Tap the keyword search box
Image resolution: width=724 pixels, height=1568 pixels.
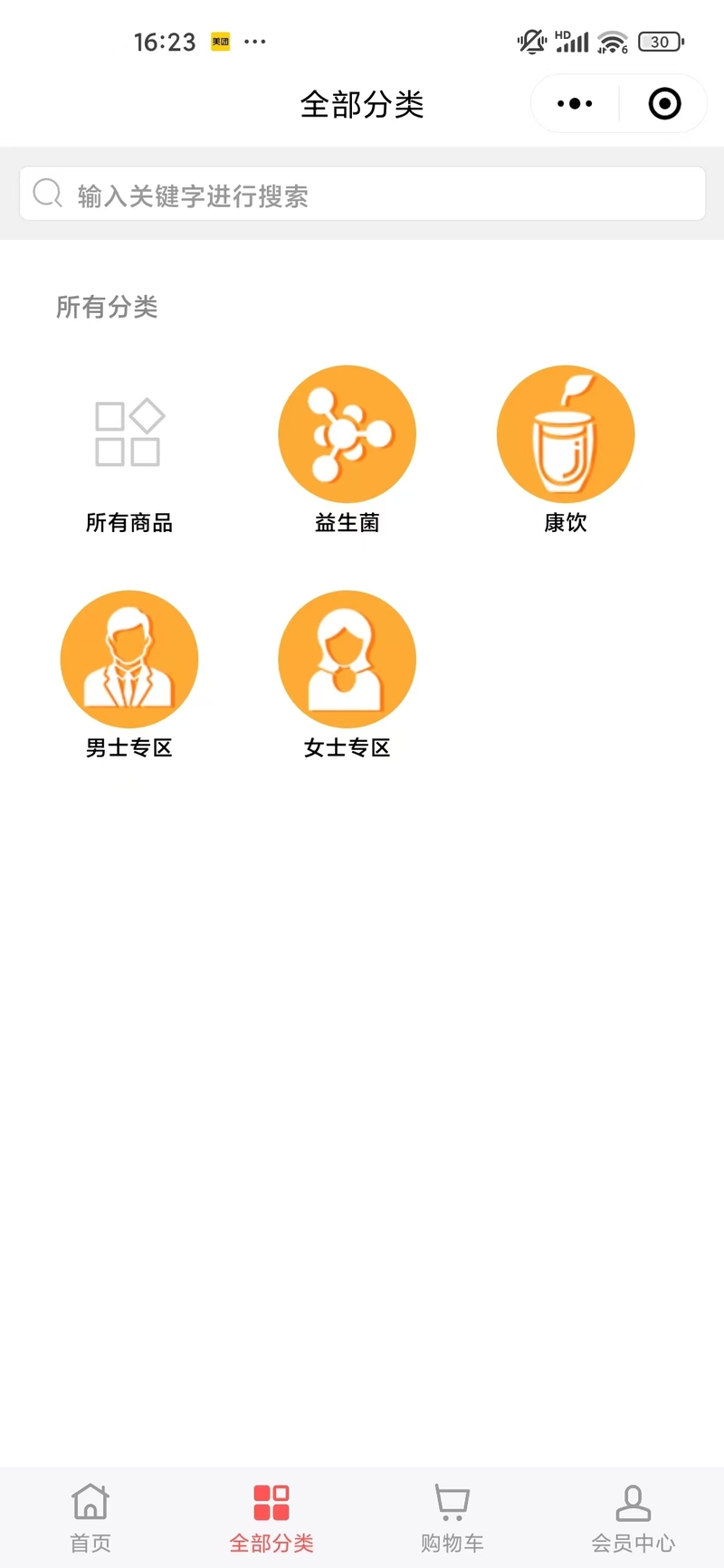[x=362, y=194]
